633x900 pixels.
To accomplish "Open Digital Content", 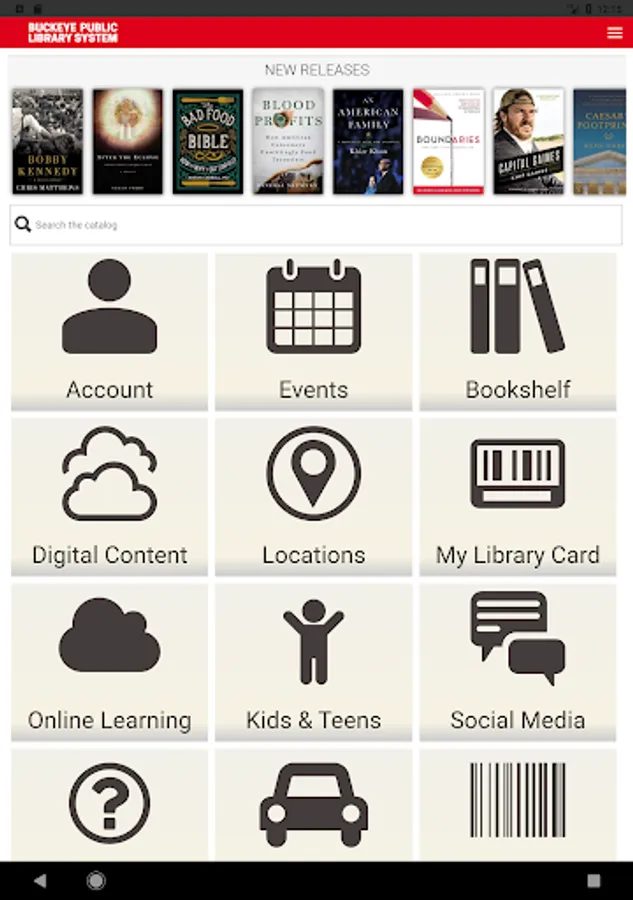I will [110, 497].
